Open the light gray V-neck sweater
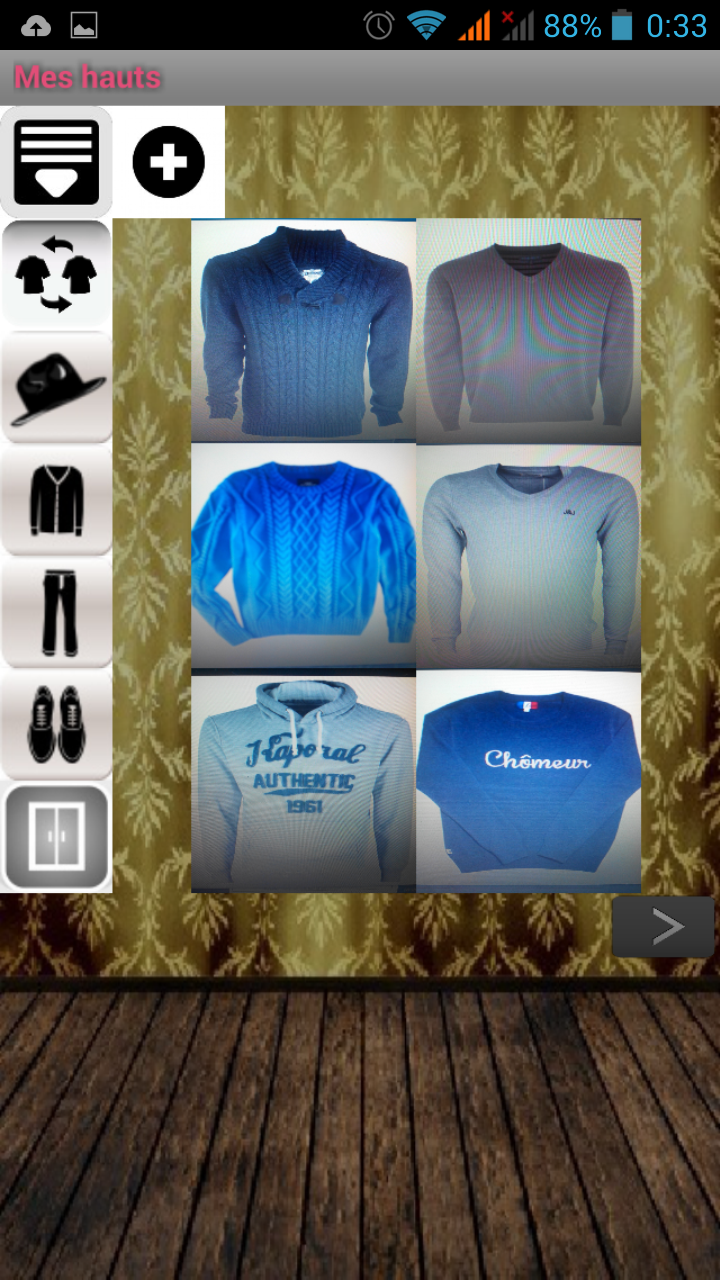The image size is (720, 1280). (528, 555)
